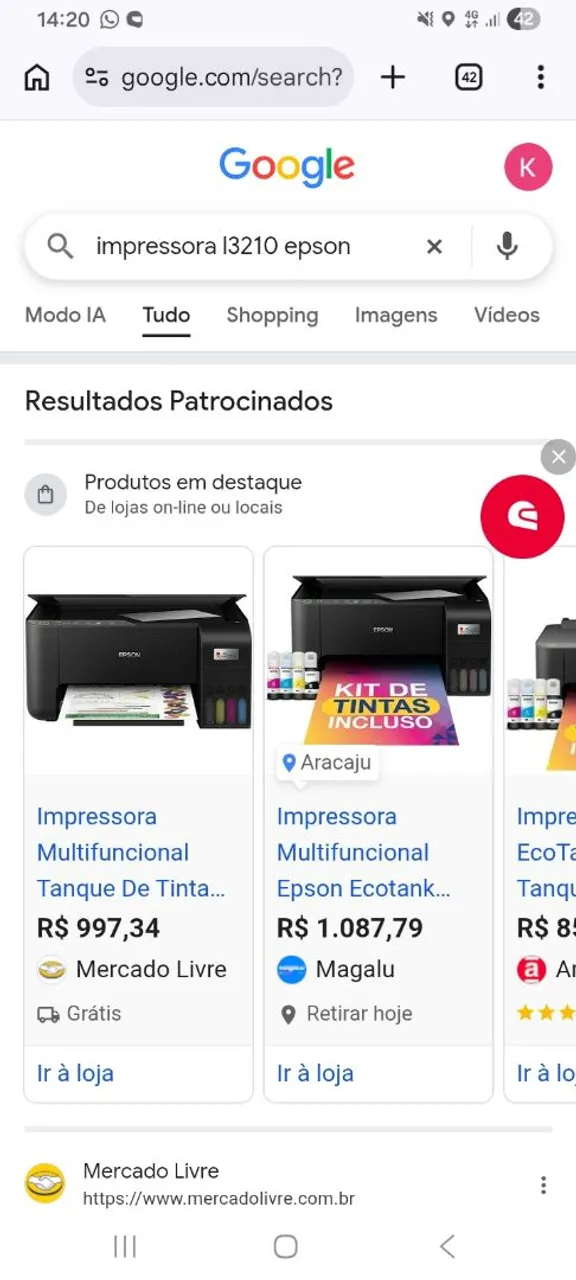Open the Magalu Epson Ecotank product card
The width and height of the screenshot is (576, 1280).
click(x=378, y=824)
